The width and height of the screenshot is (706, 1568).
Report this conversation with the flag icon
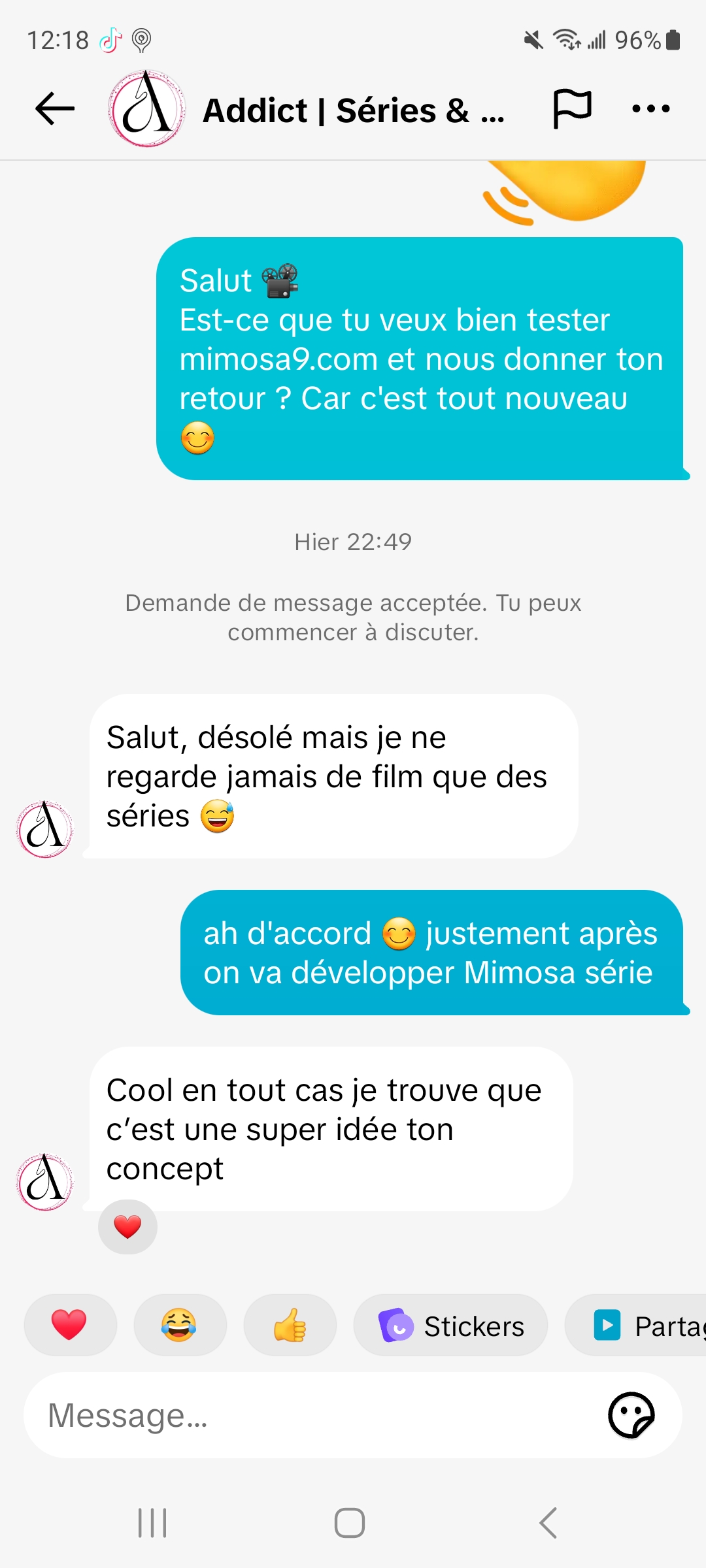(572, 108)
